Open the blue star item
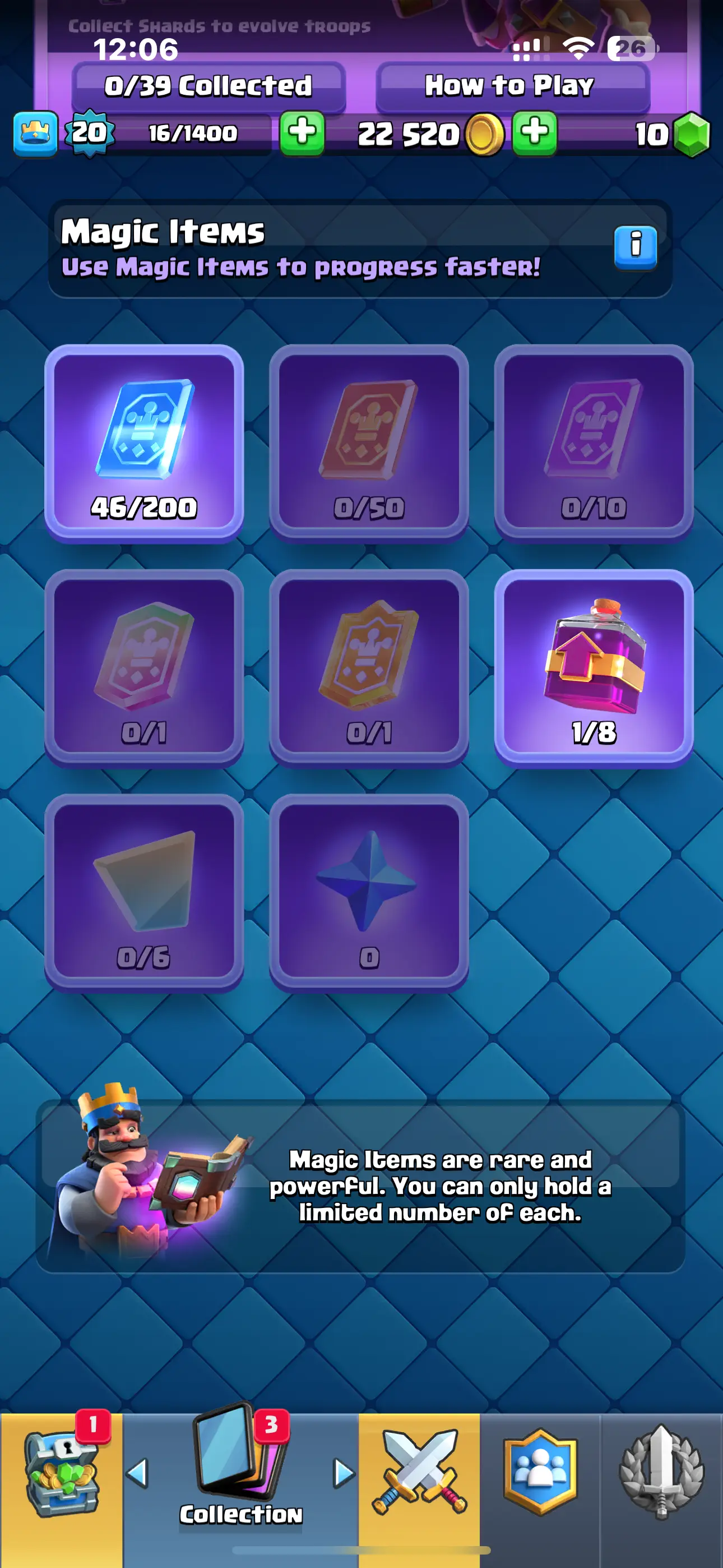 (369, 892)
